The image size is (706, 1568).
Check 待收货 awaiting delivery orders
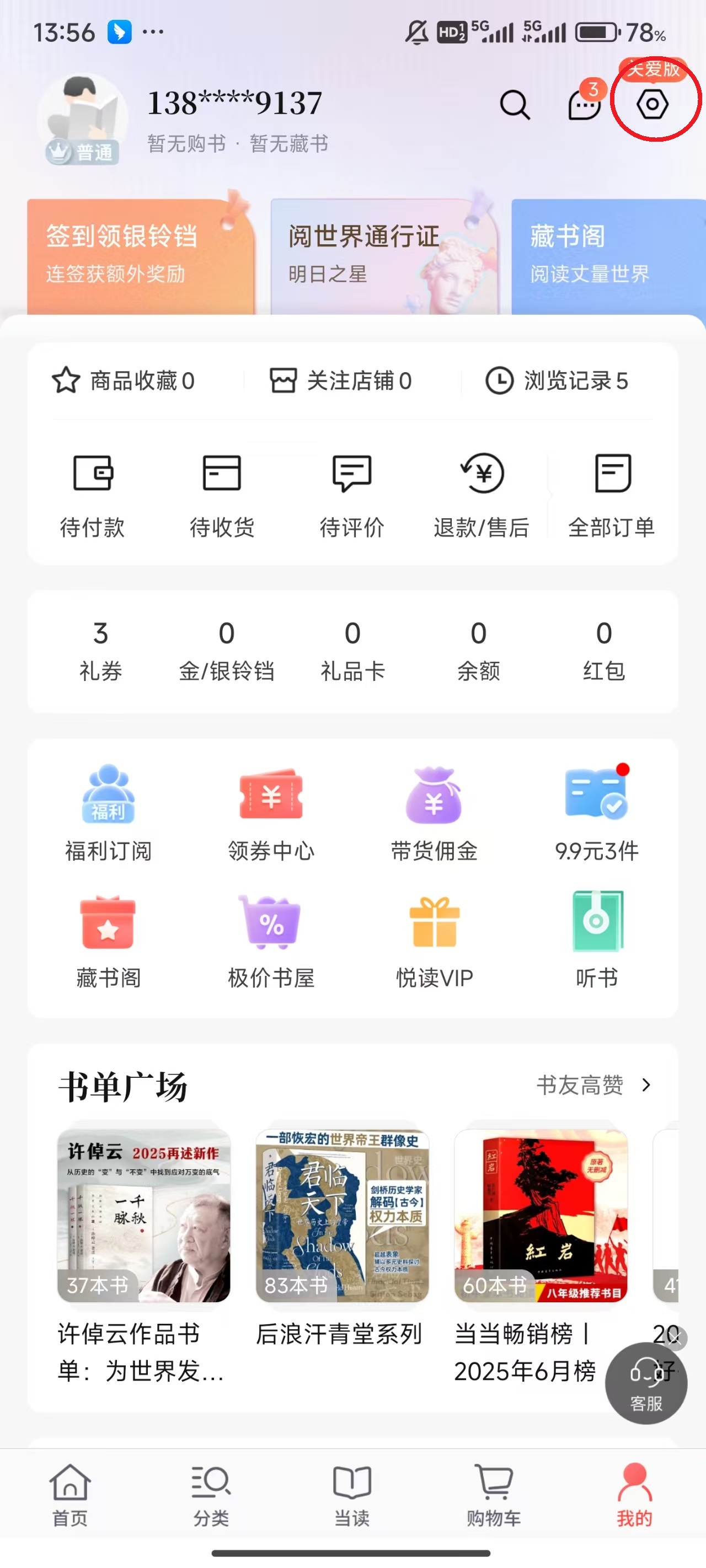coord(223,493)
